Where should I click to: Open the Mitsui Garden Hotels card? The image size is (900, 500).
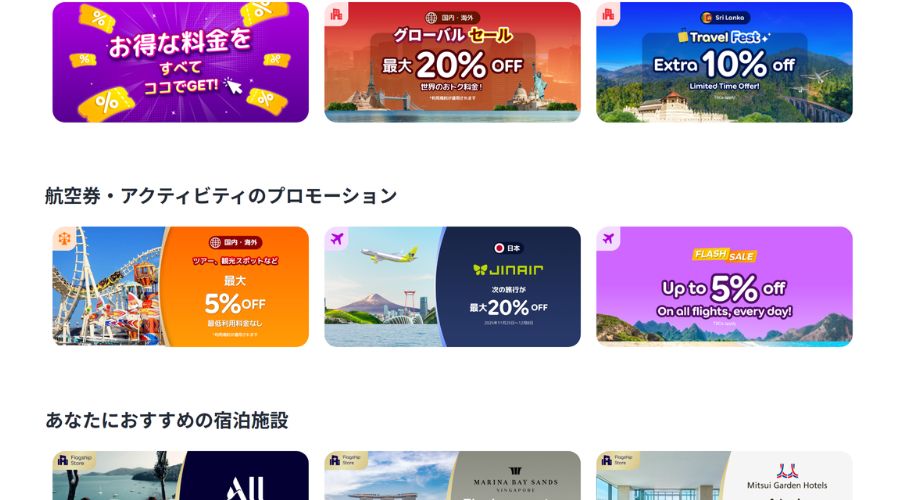(724, 477)
